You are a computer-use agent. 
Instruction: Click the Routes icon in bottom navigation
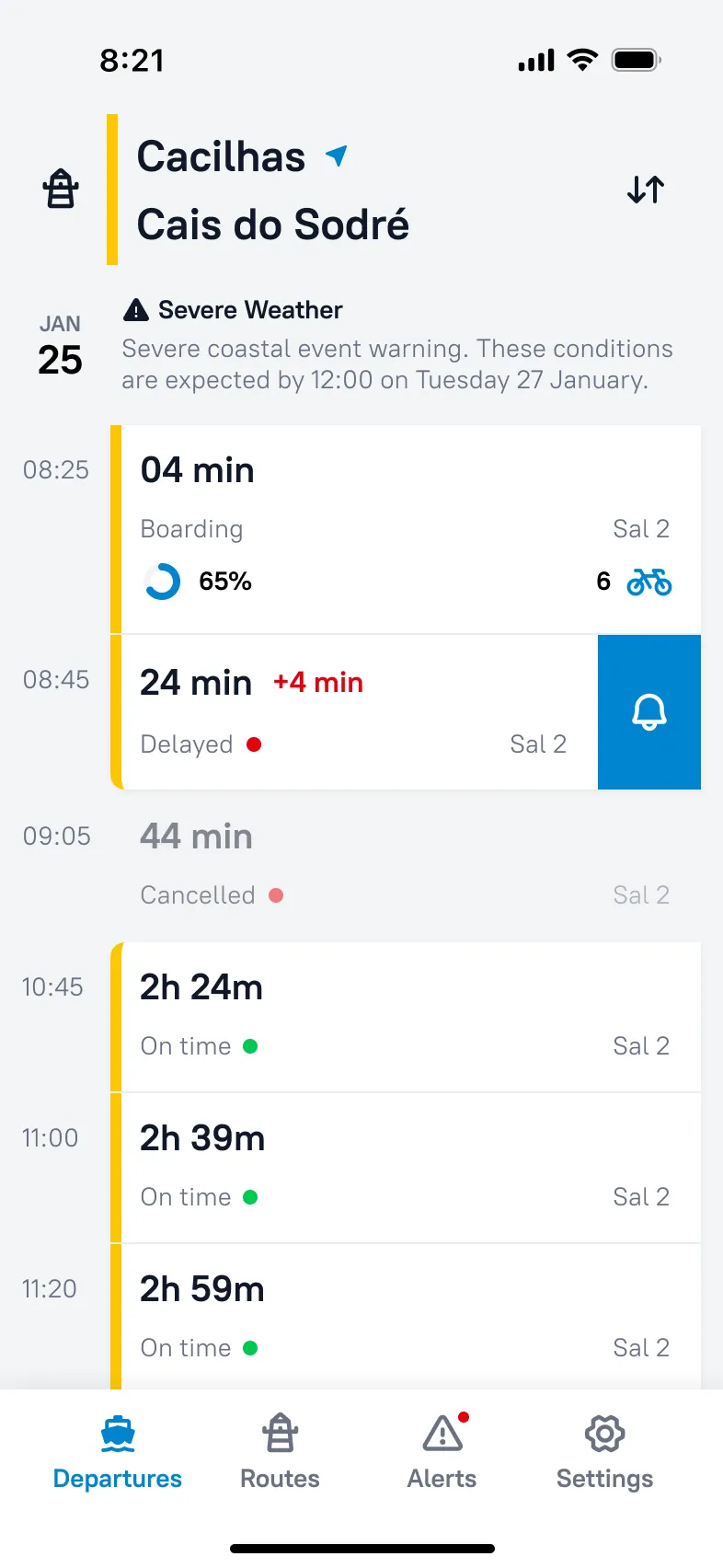pyautogui.click(x=279, y=1432)
